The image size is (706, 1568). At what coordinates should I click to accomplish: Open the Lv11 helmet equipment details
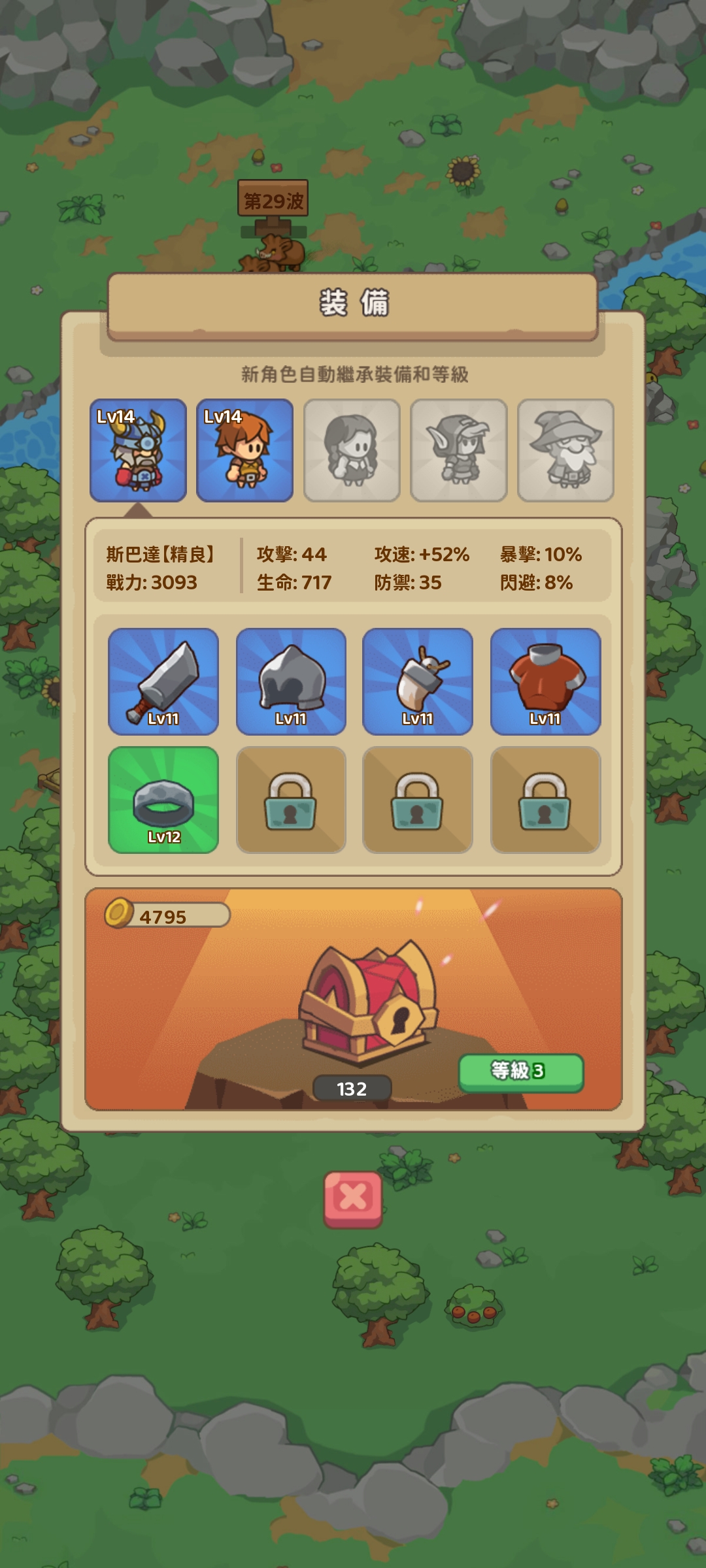[x=292, y=681]
